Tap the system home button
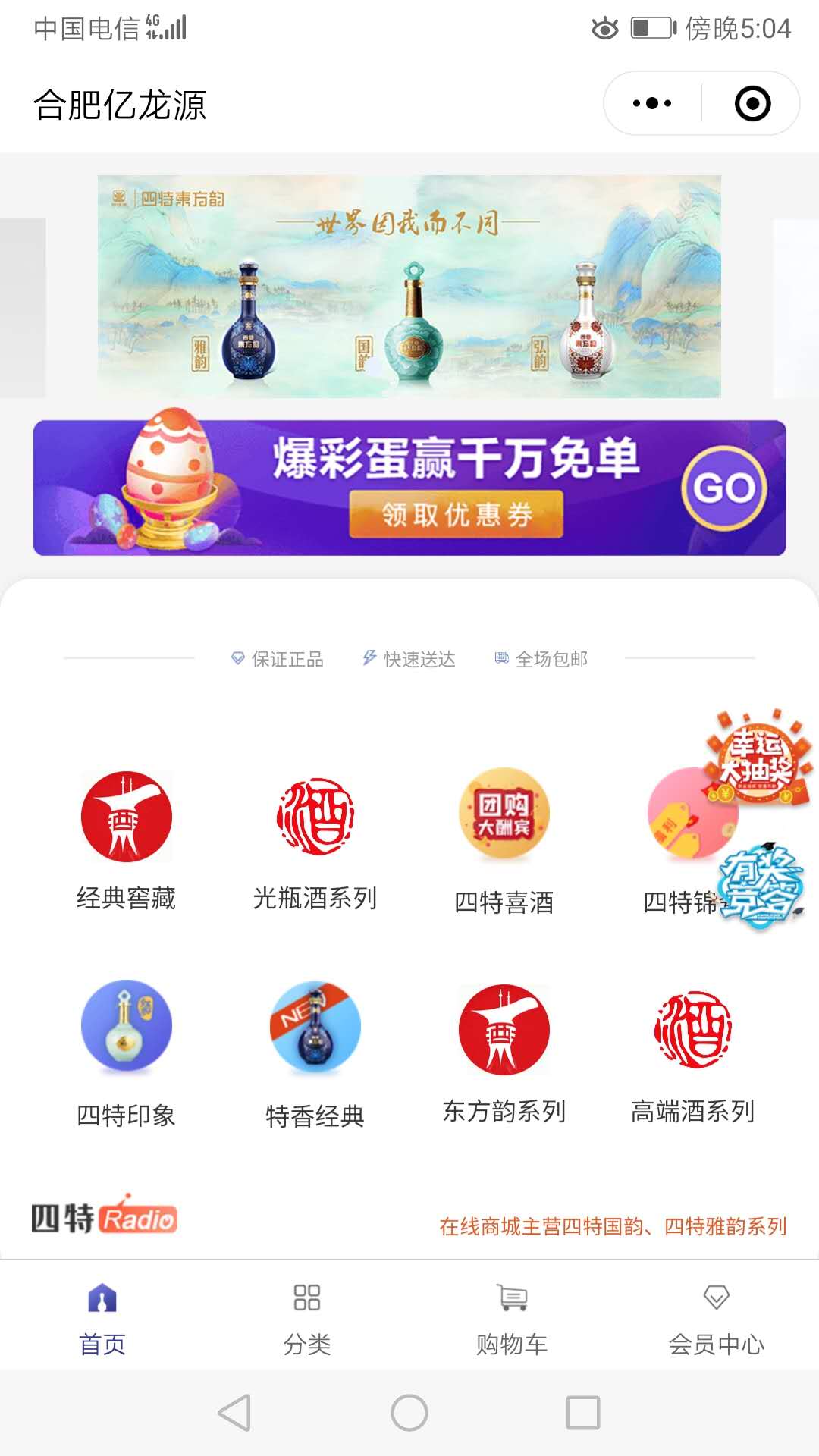 click(409, 1413)
